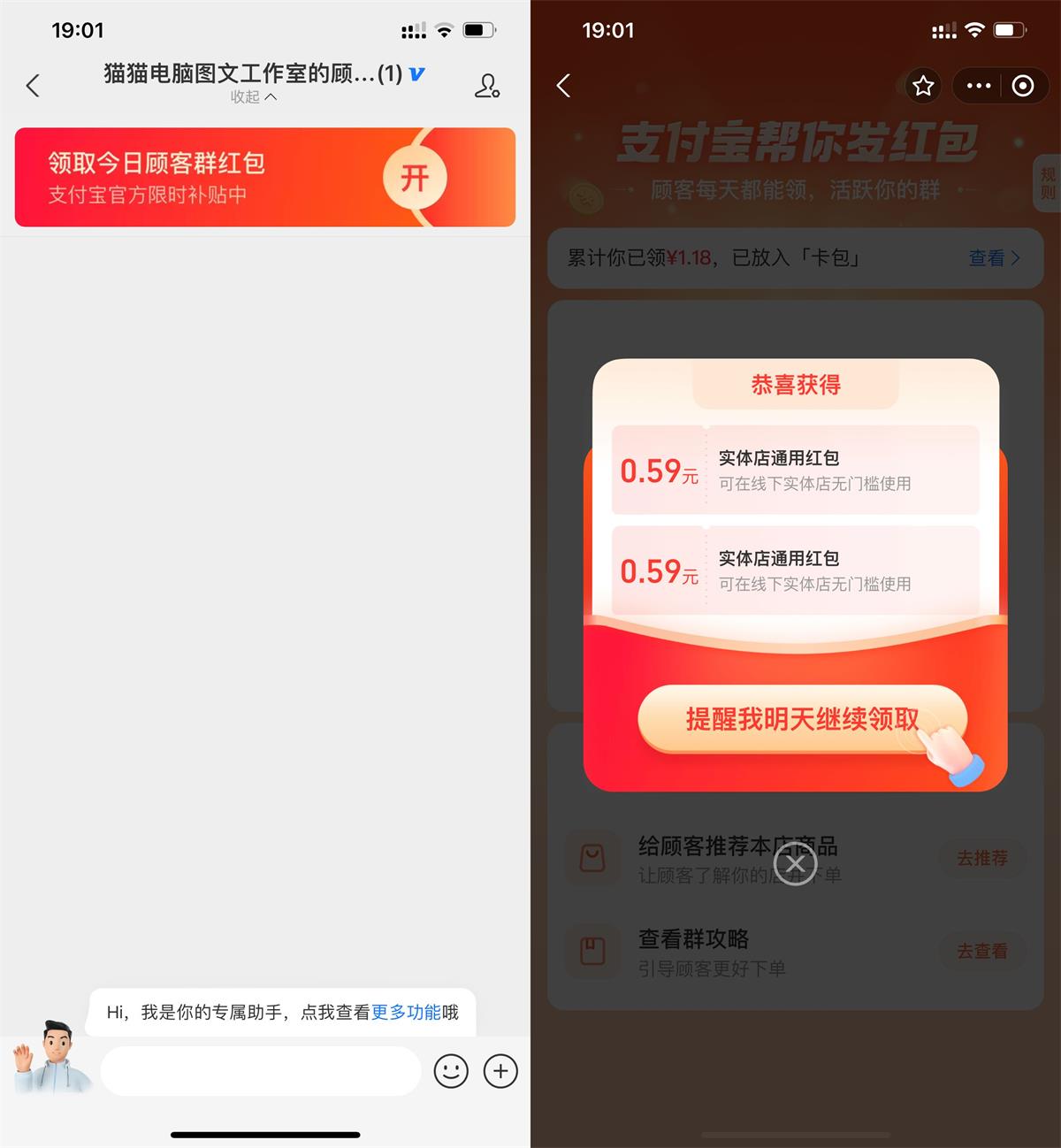The image size is (1061, 1148).
Task: Favorite this mini program with star
Action: click(923, 86)
